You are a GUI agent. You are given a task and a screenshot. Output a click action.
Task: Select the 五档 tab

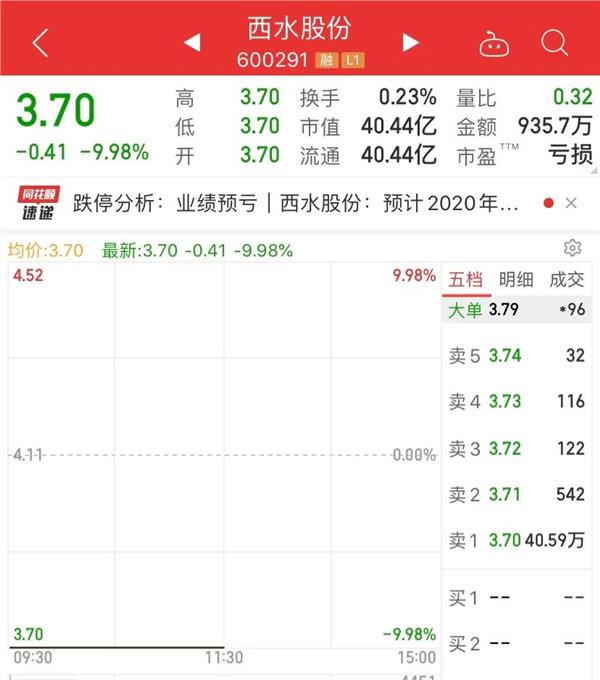(466, 280)
